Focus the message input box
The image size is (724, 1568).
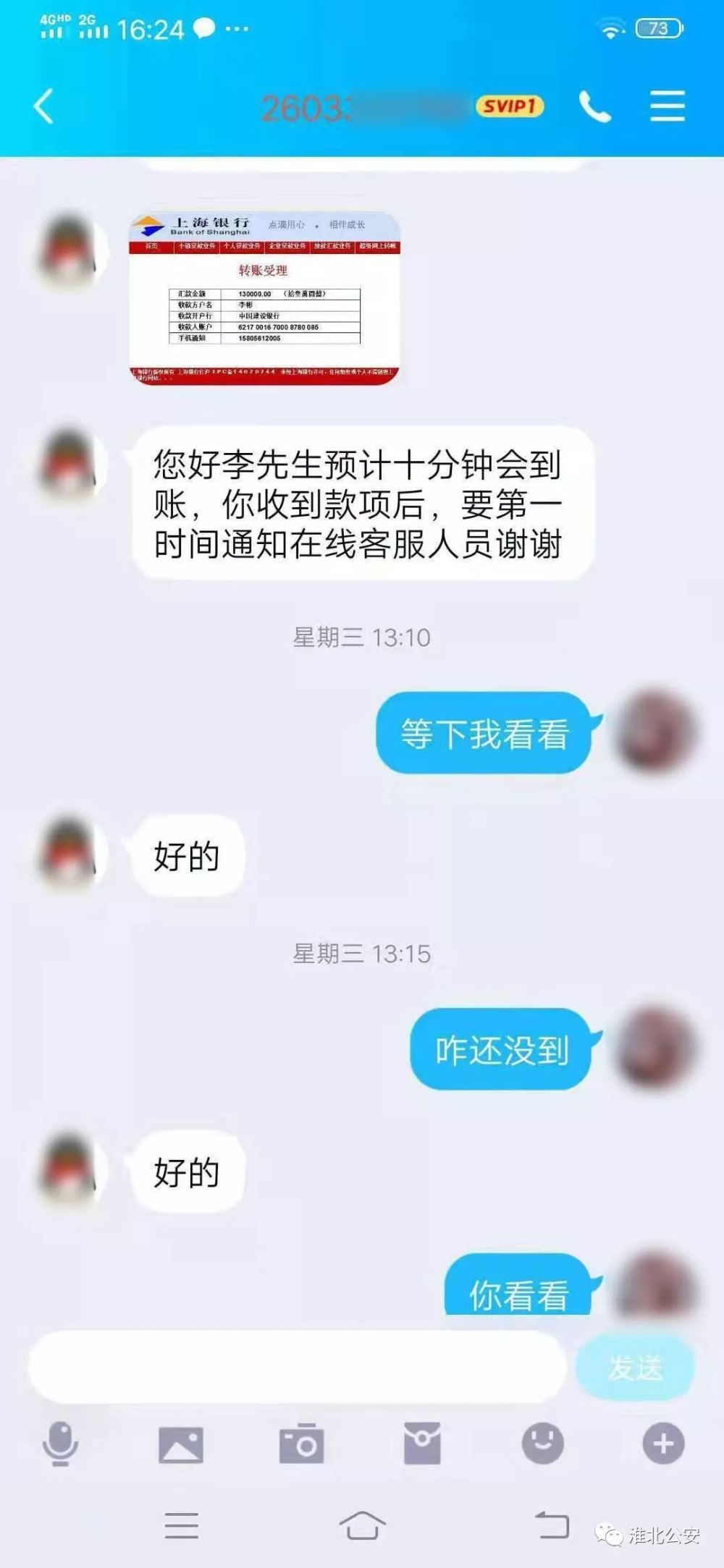pos(297,1367)
